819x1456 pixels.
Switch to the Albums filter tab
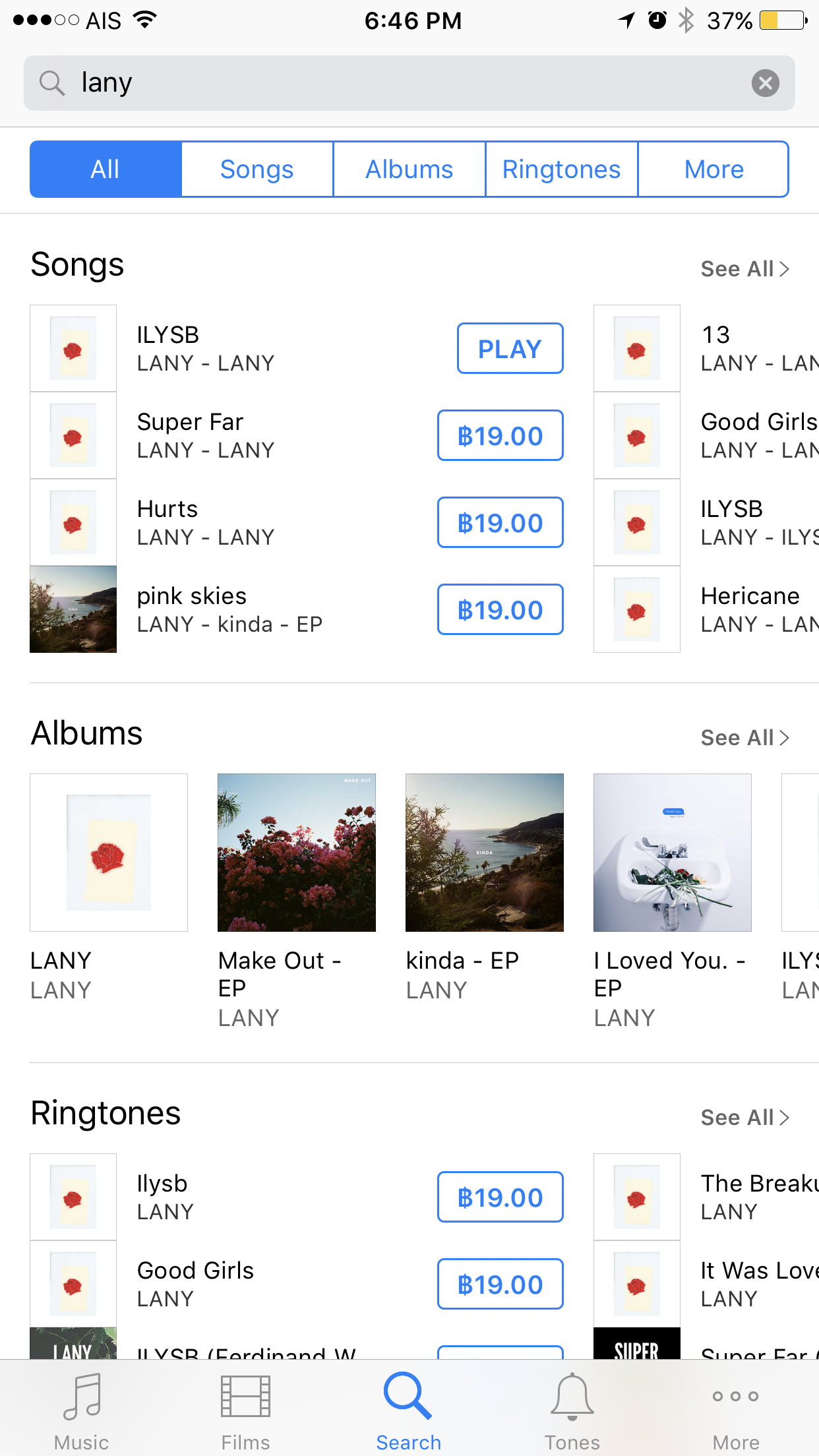(x=409, y=169)
